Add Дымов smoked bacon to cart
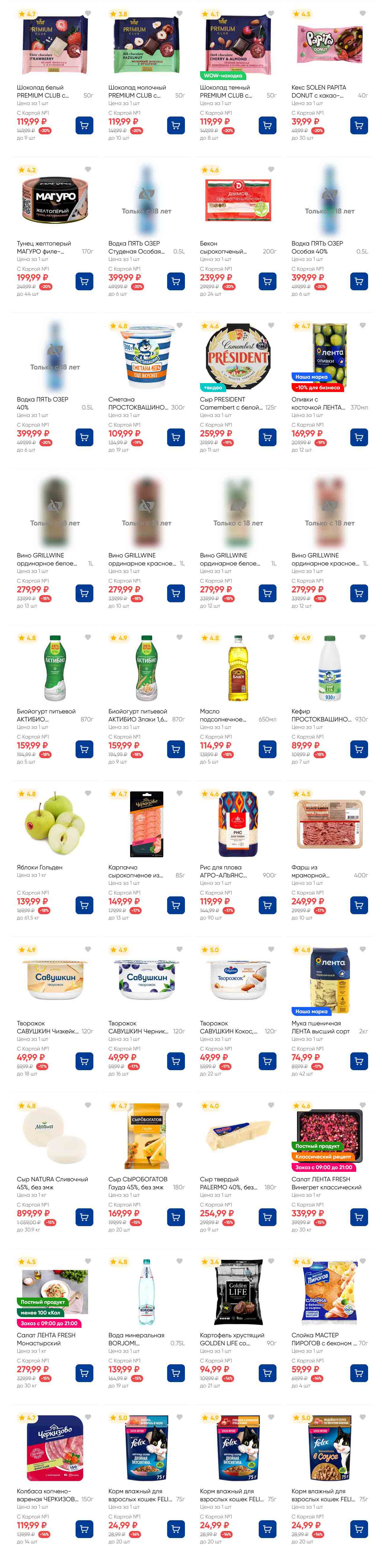The width and height of the screenshot is (382, 1568). coord(267,281)
